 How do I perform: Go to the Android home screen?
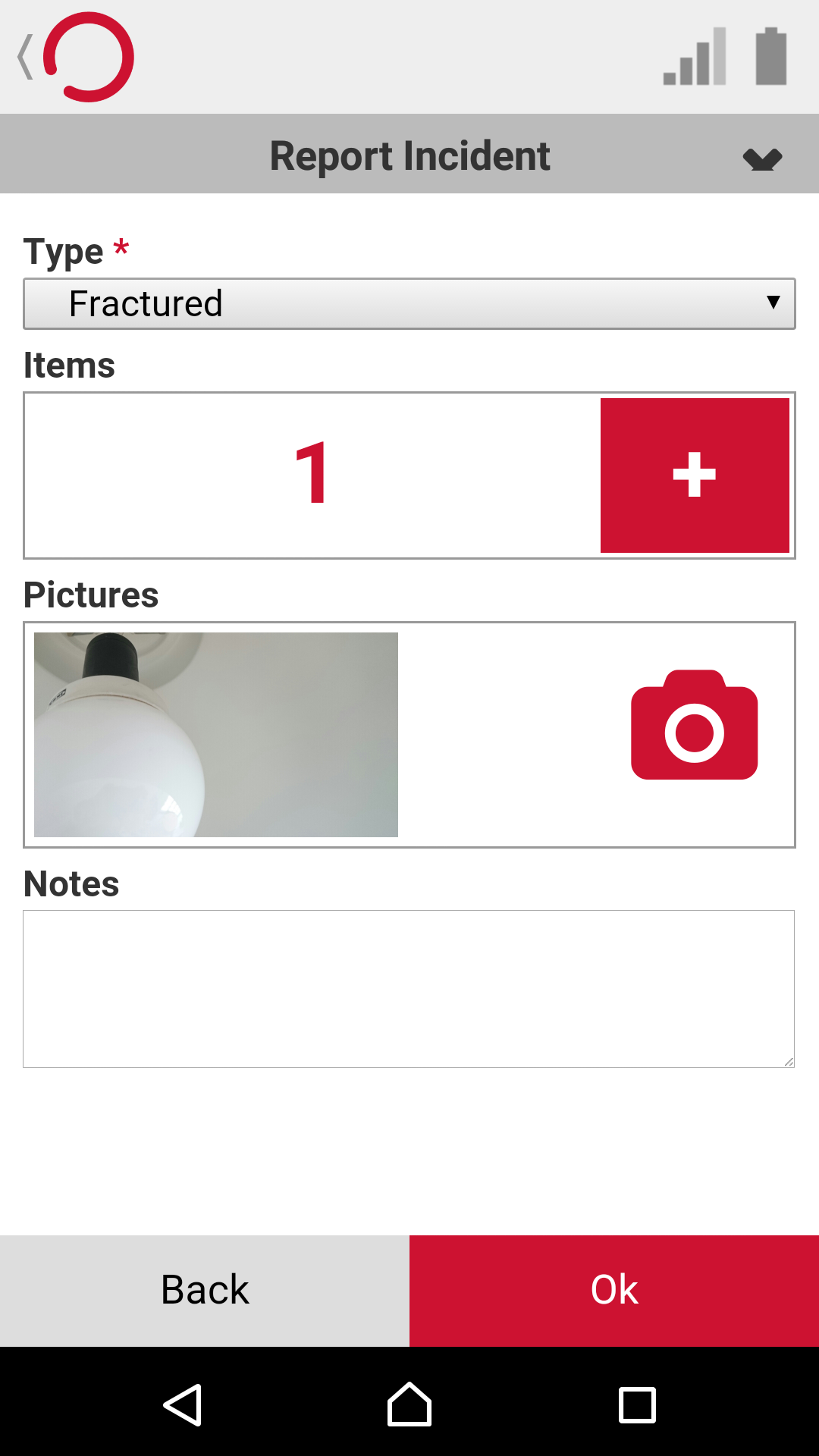409,1404
